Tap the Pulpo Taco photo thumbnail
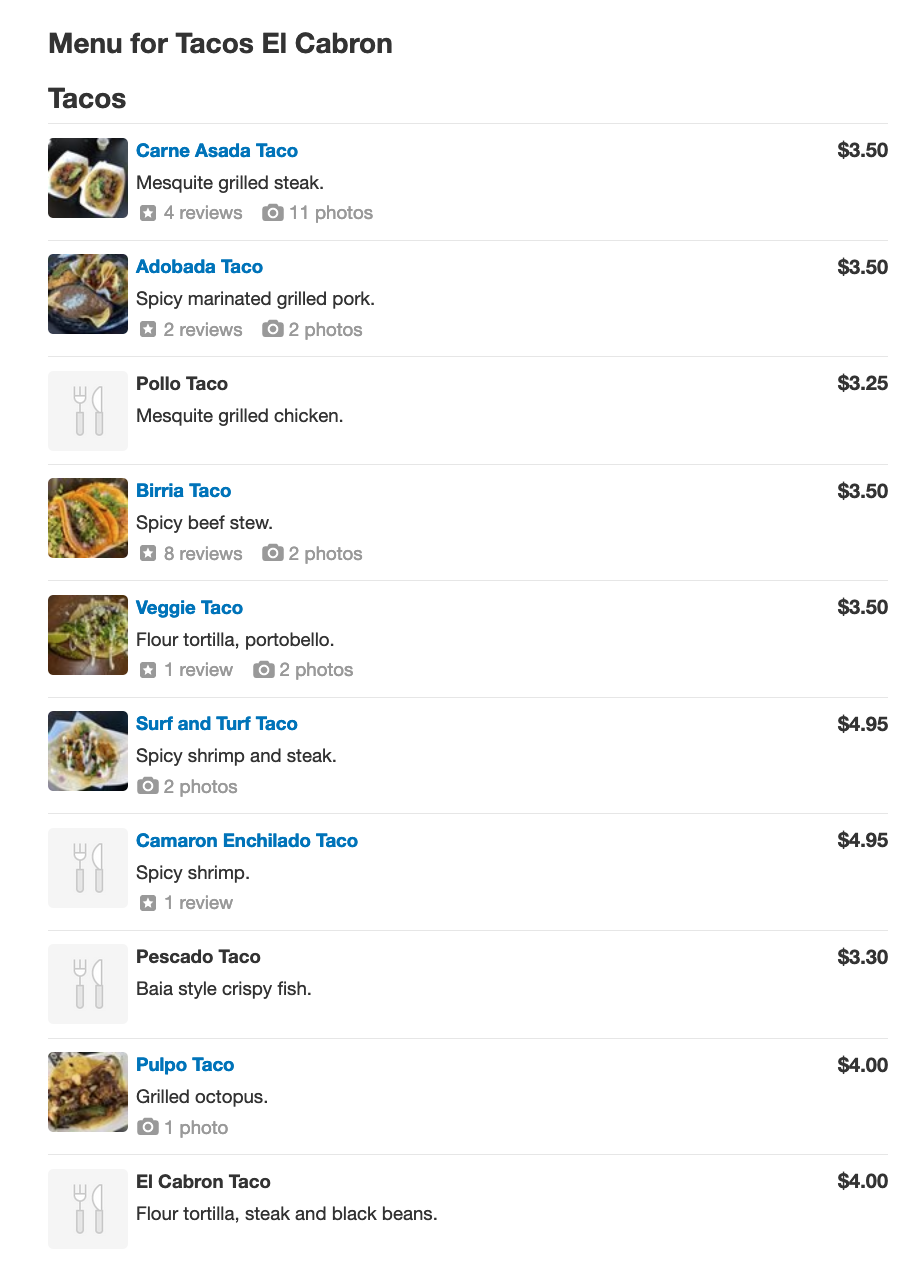Image resolution: width=924 pixels, height=1276 pixels. (88, 1092)
